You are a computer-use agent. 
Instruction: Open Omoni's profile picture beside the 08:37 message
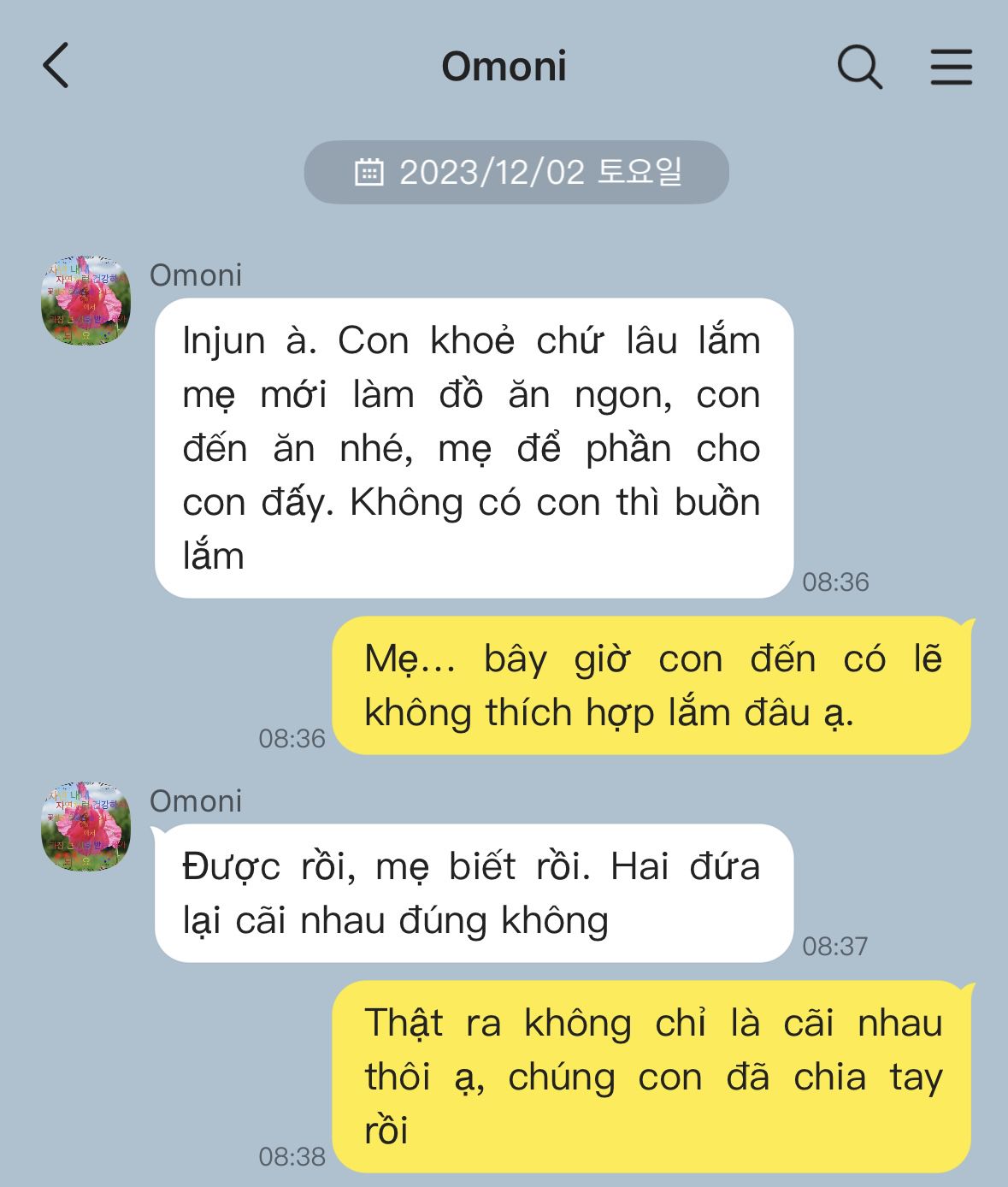[x=85, y=826]
